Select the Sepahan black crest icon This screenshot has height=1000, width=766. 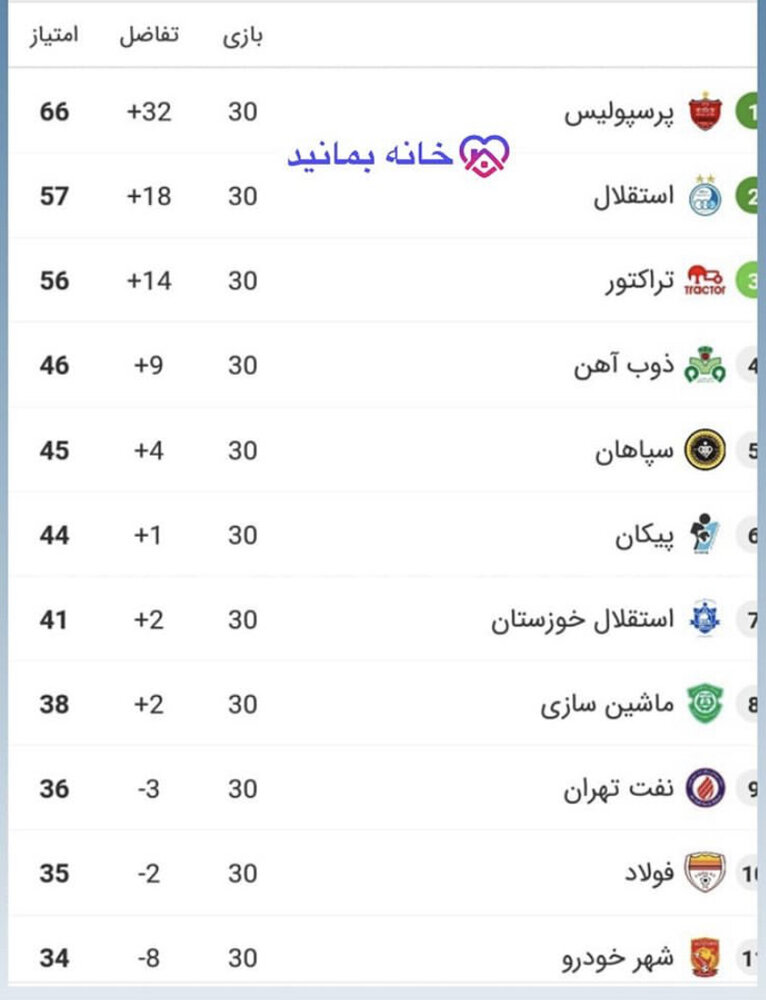click(x=702, y=450)
